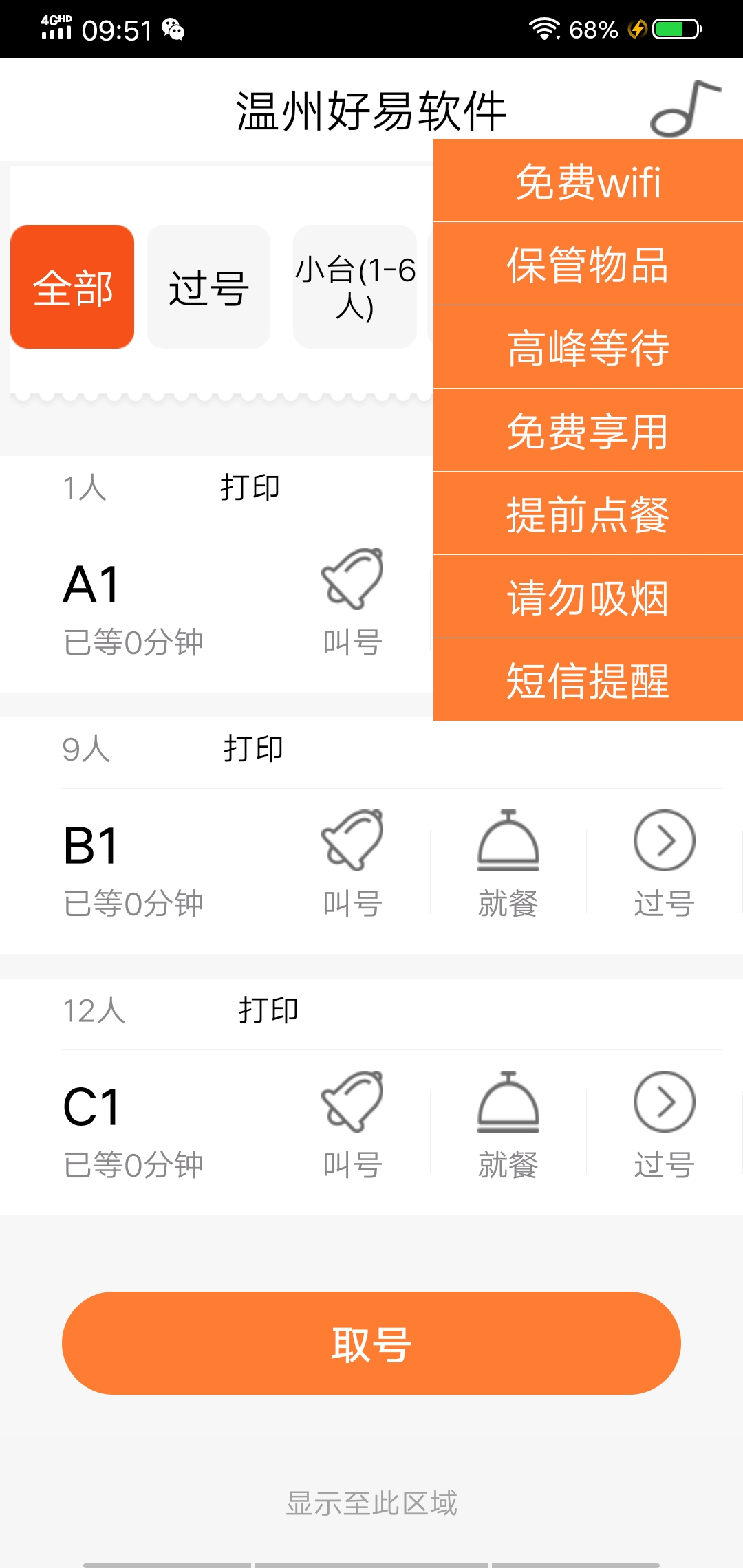Tap the 取号 button
This screenshot has width=743, height=1568.
click(x=371, y=1343)
